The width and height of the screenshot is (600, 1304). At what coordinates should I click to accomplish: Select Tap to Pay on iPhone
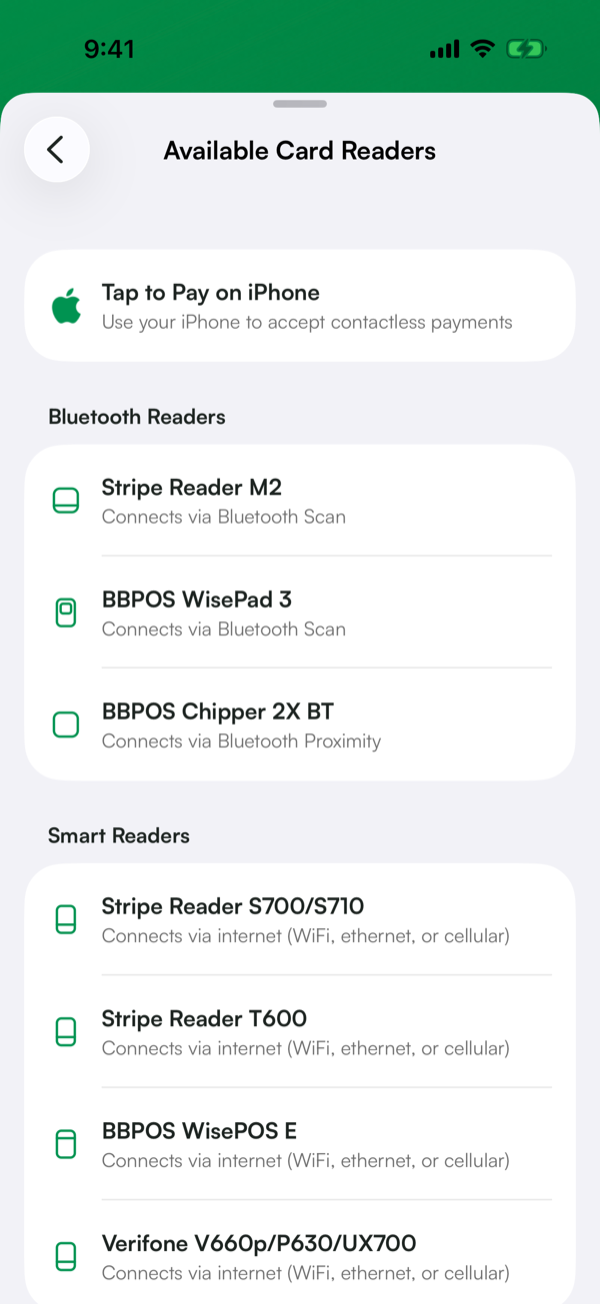click(x=300, y=306)
